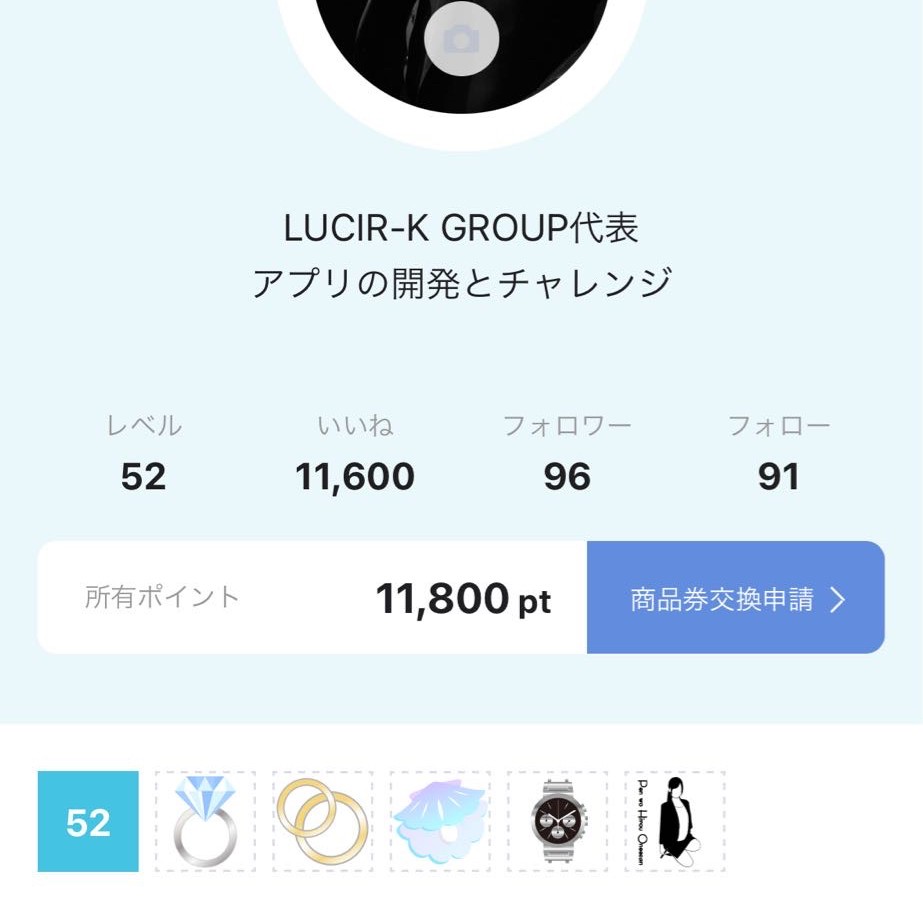Tap the camera icon on profile photo

coord(460,40)
